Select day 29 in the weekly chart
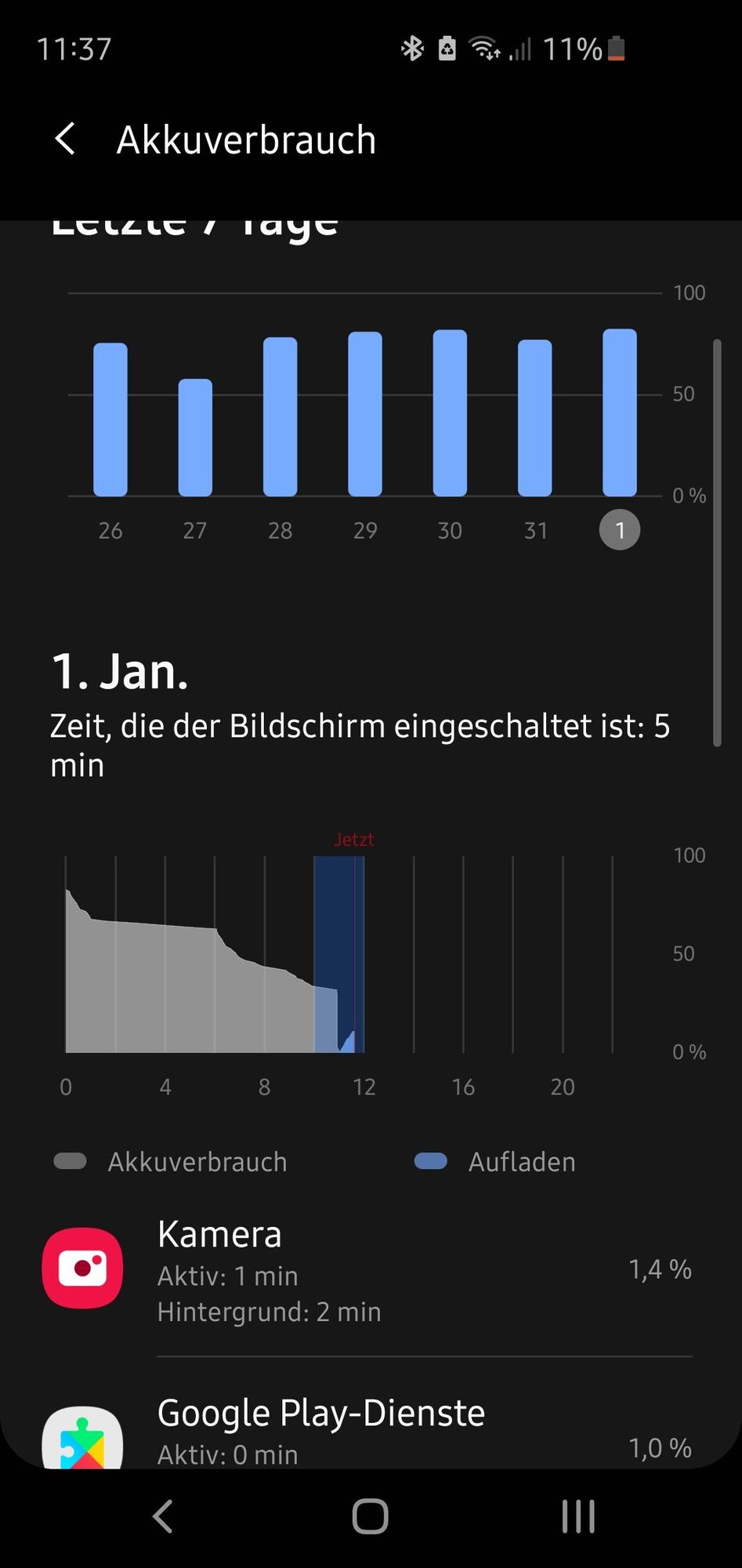Viewport: 742px width, 1568px height. tap(365, 414)
